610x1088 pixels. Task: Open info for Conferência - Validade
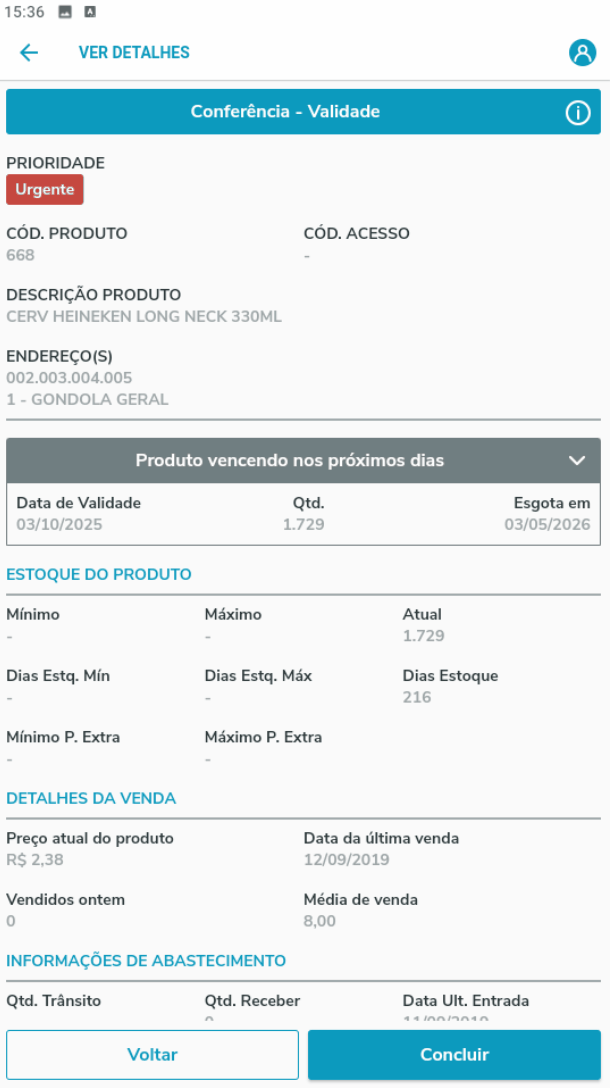pyautogui.click(x=578, y=113)
